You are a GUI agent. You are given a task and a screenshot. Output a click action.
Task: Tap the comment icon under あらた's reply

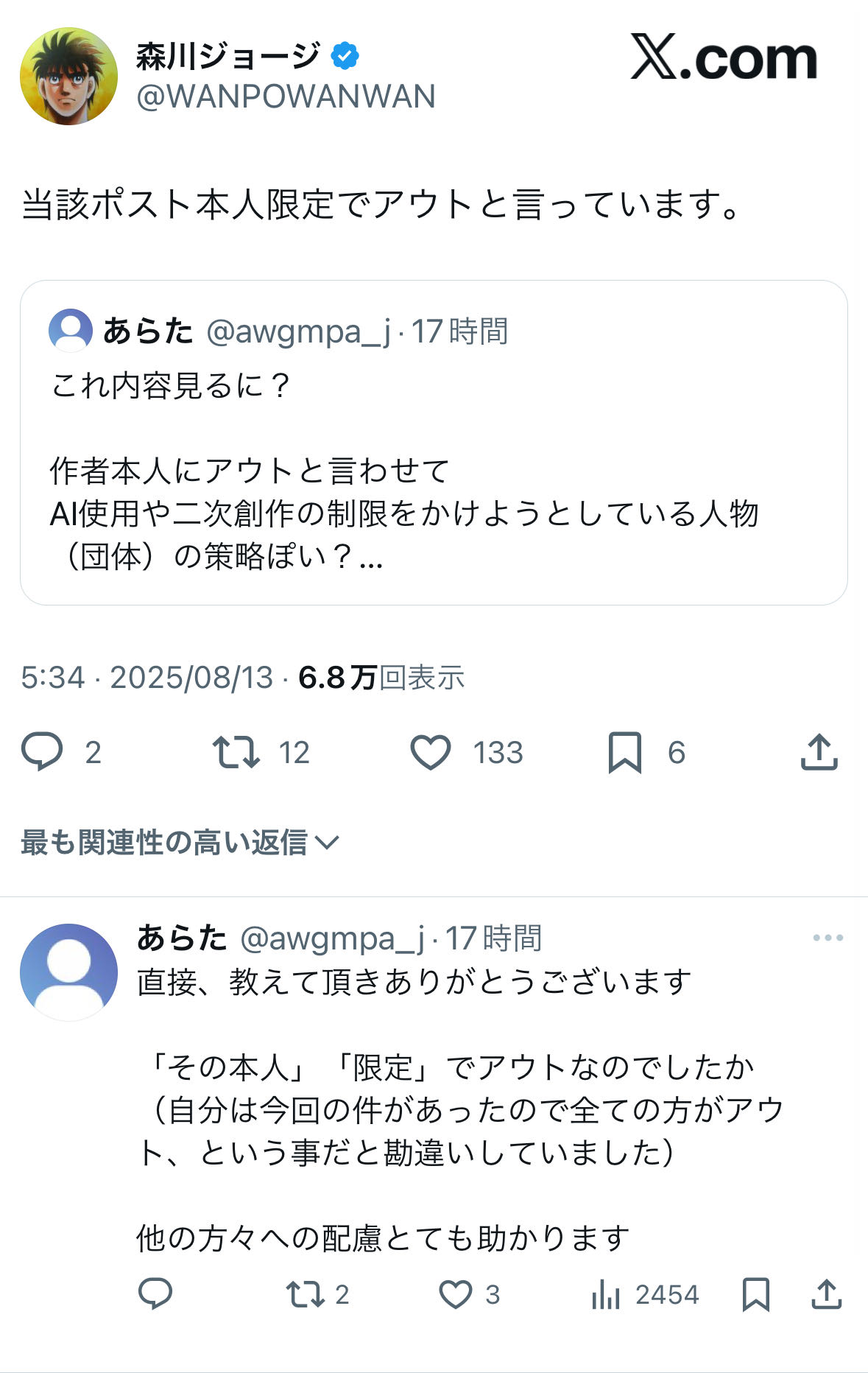pyautogui.click(x=155, y=1294)
